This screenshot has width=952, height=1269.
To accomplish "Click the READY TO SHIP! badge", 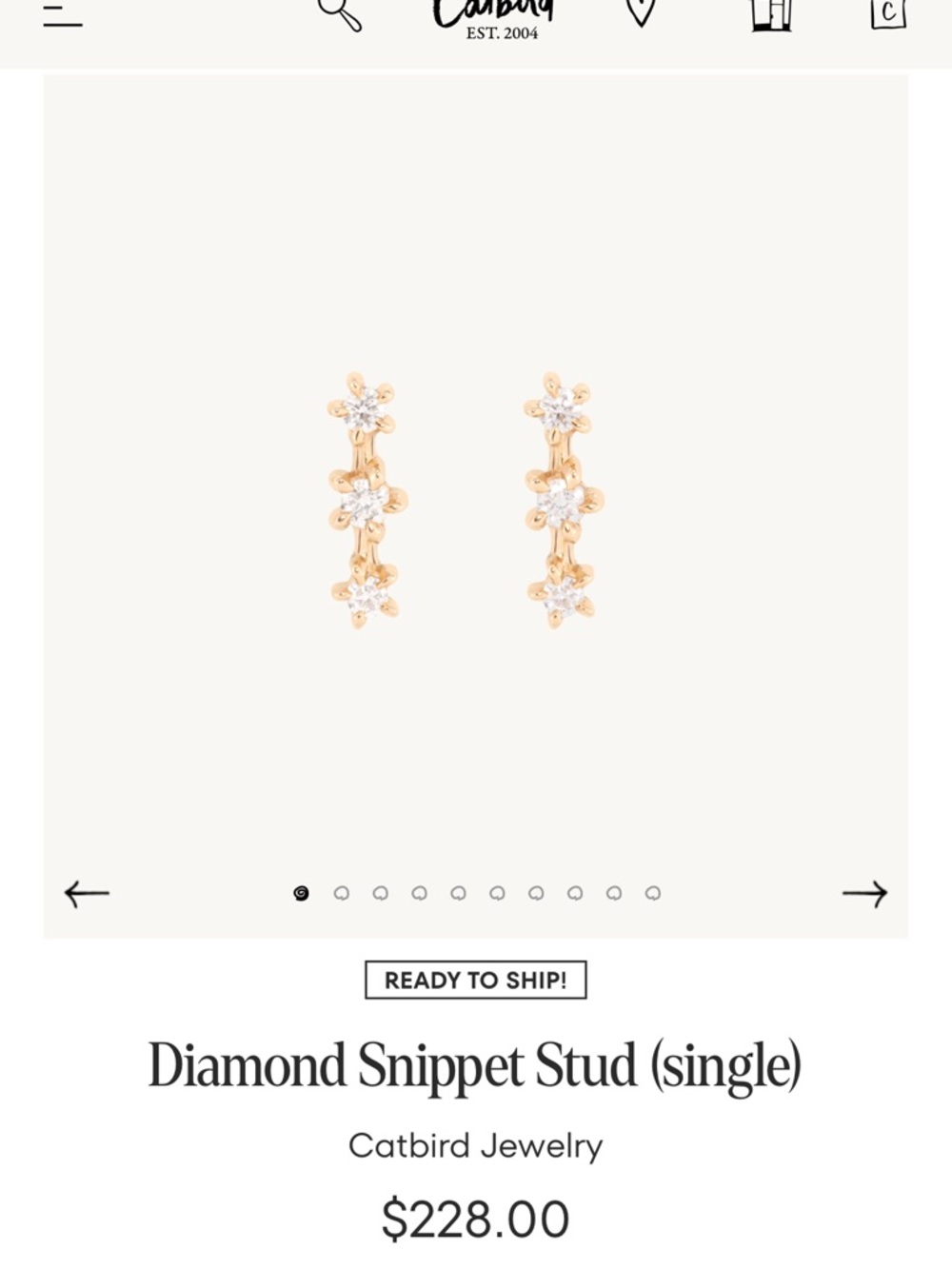I will click(x=476, y=980).
